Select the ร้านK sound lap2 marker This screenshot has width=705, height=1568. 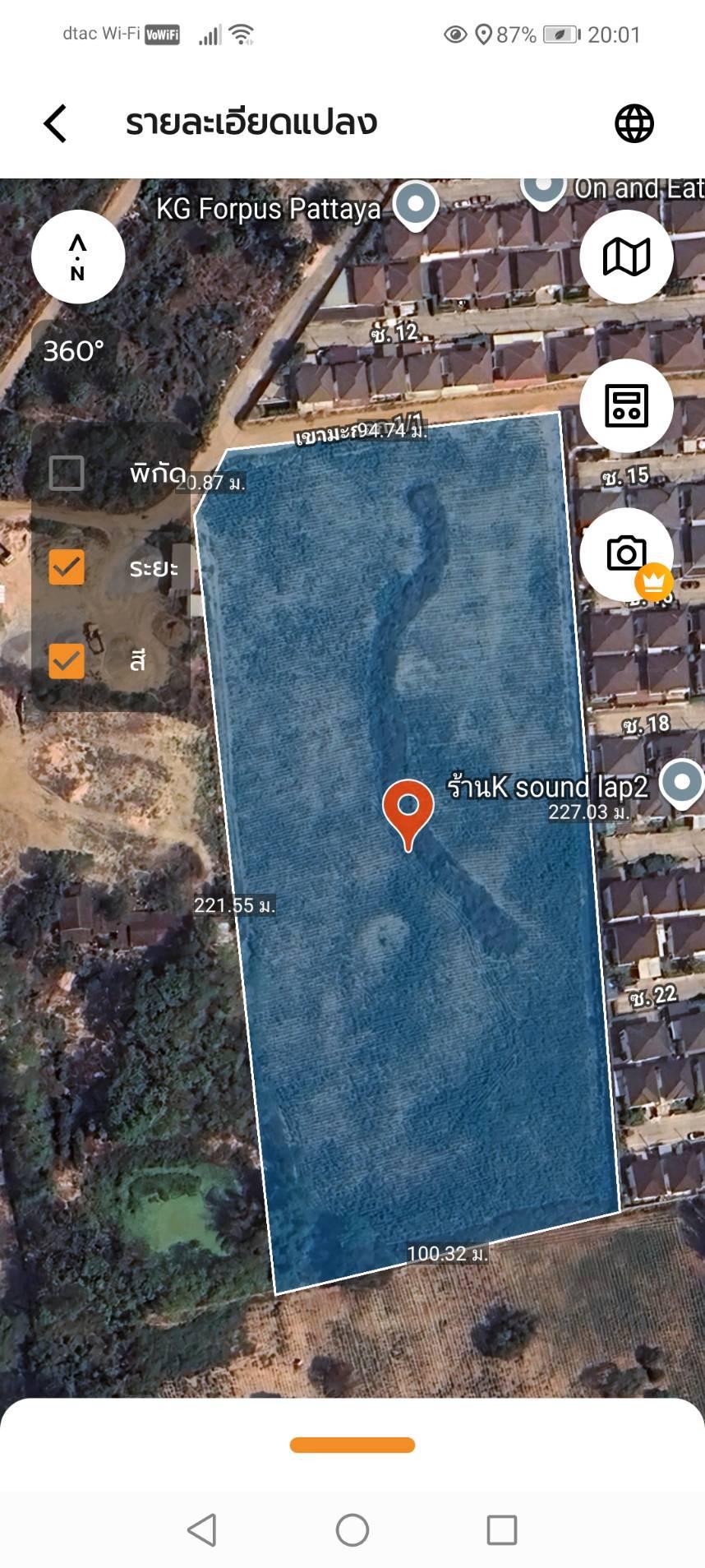click(x=681, y=782)
